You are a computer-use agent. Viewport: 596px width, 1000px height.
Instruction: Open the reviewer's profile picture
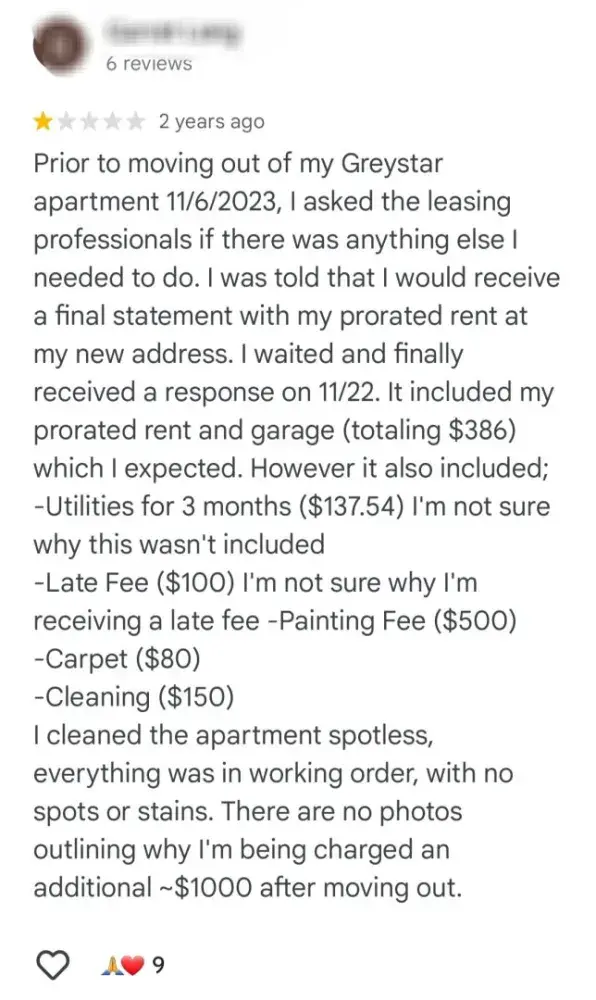point(61,48)
